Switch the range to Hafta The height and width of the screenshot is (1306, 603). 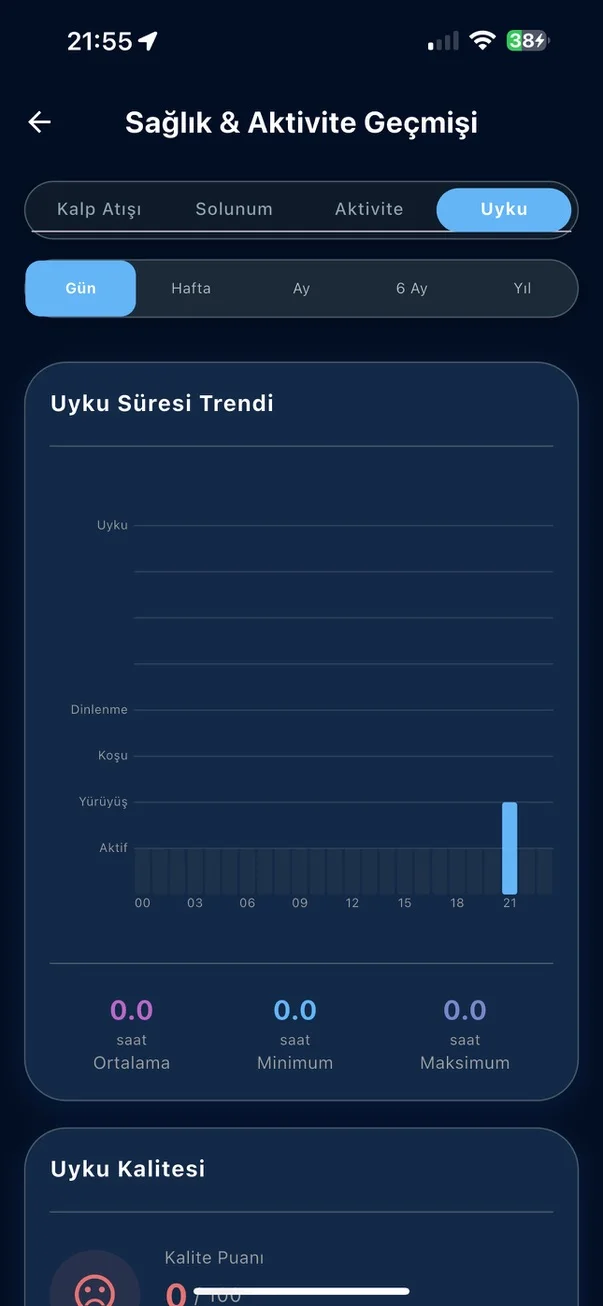click(191, 288)
